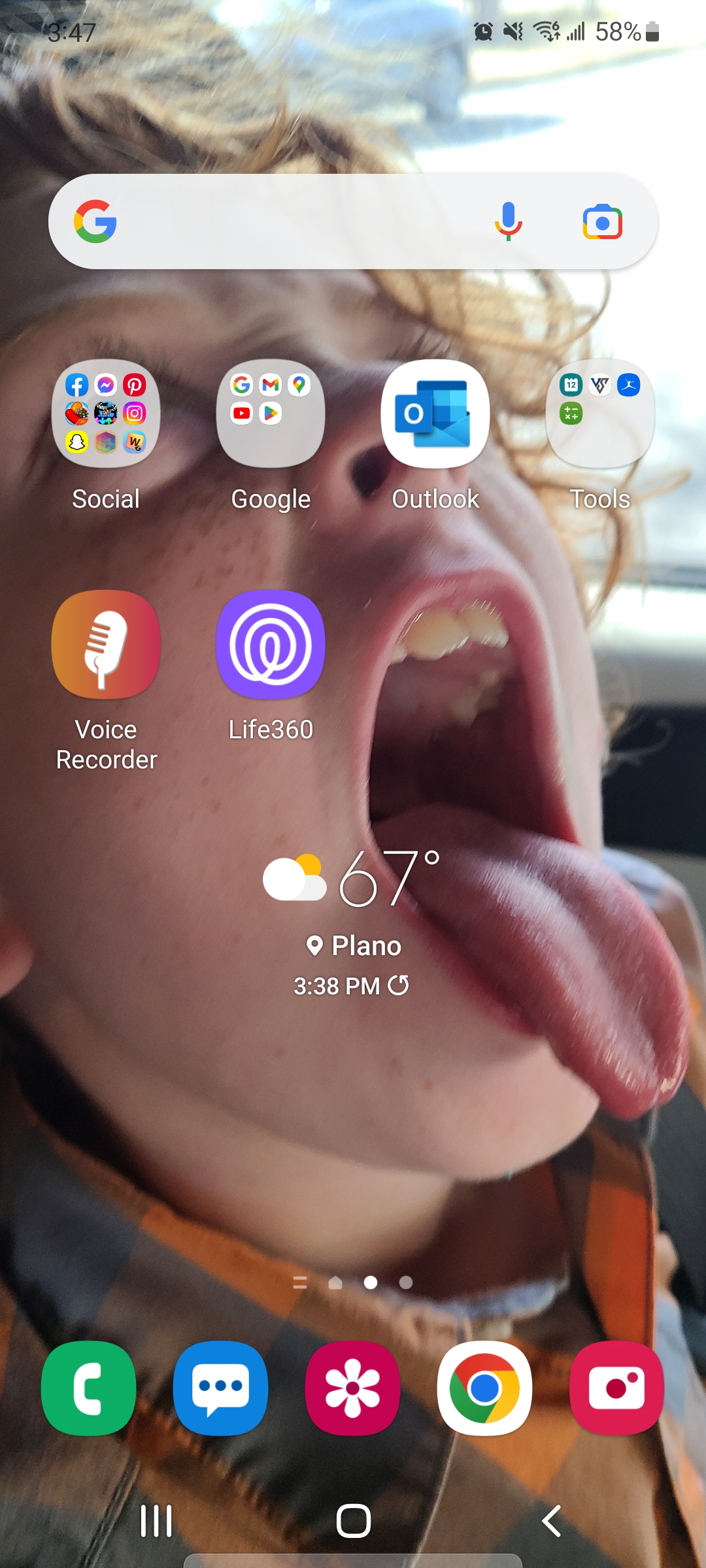706x1568 pixels.
Task: Open the Messages app
Action: click(x=221, y=1388)
